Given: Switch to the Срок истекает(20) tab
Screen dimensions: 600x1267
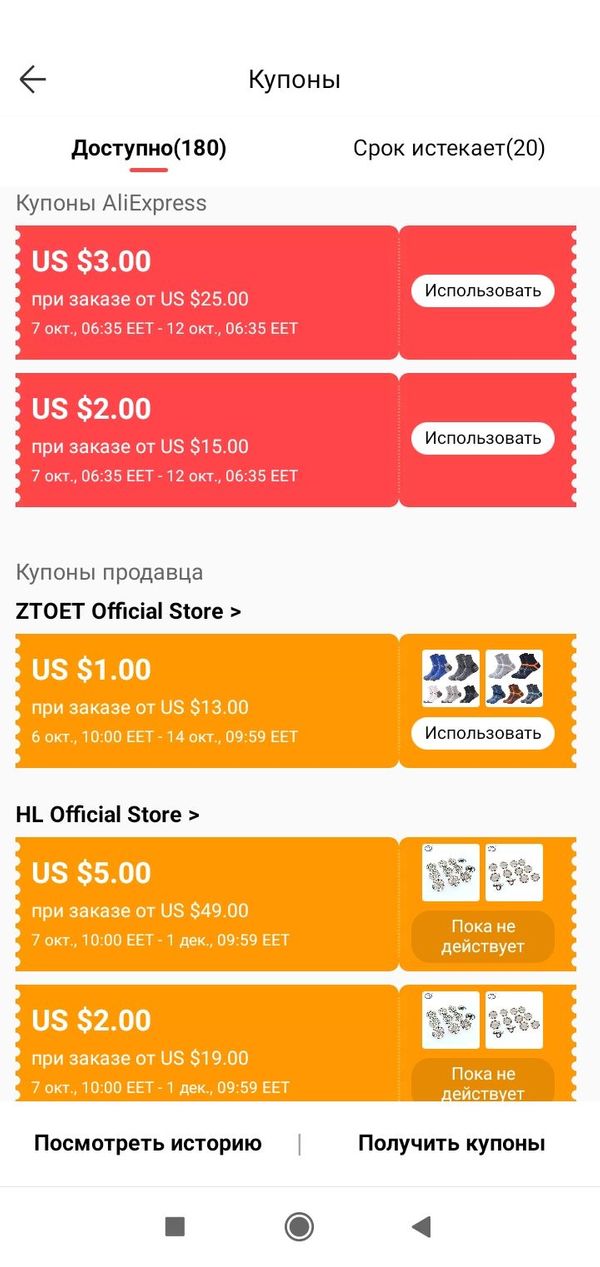Looking at the screenshot, I should tap(449, 149).
